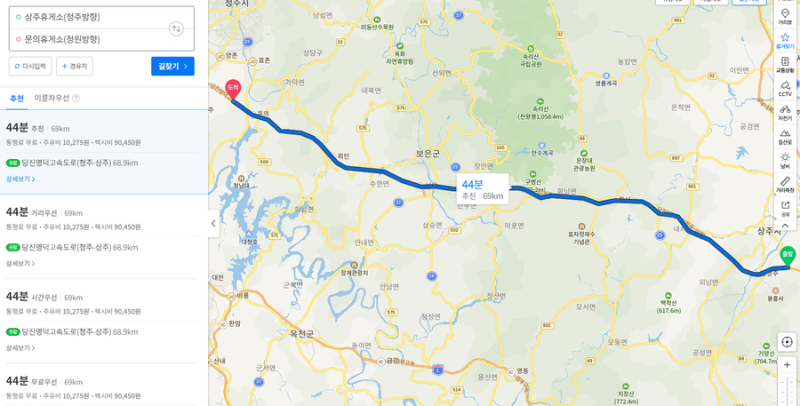Show 교통상황 traffic layer
The image size is (800, 406).
pyautogui.click(x=785, y=65)
